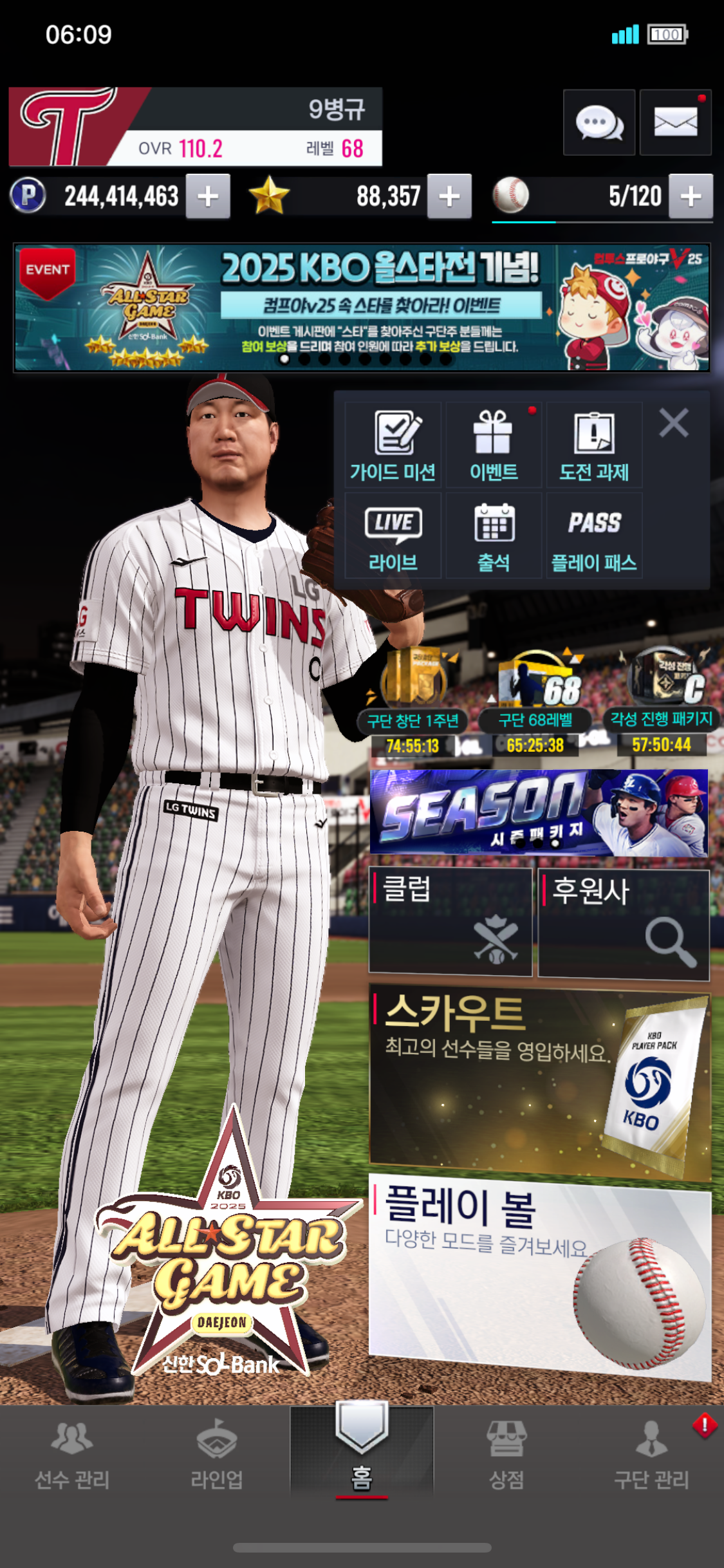
Task: Open the 라이브 LIVE menu
Action: point(393,536)
